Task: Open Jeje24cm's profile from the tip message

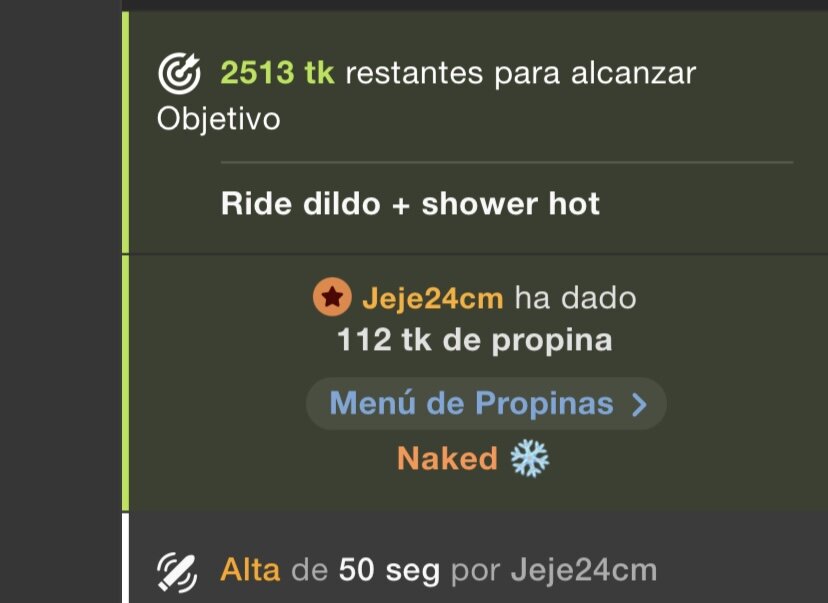Action: (432, 298)
